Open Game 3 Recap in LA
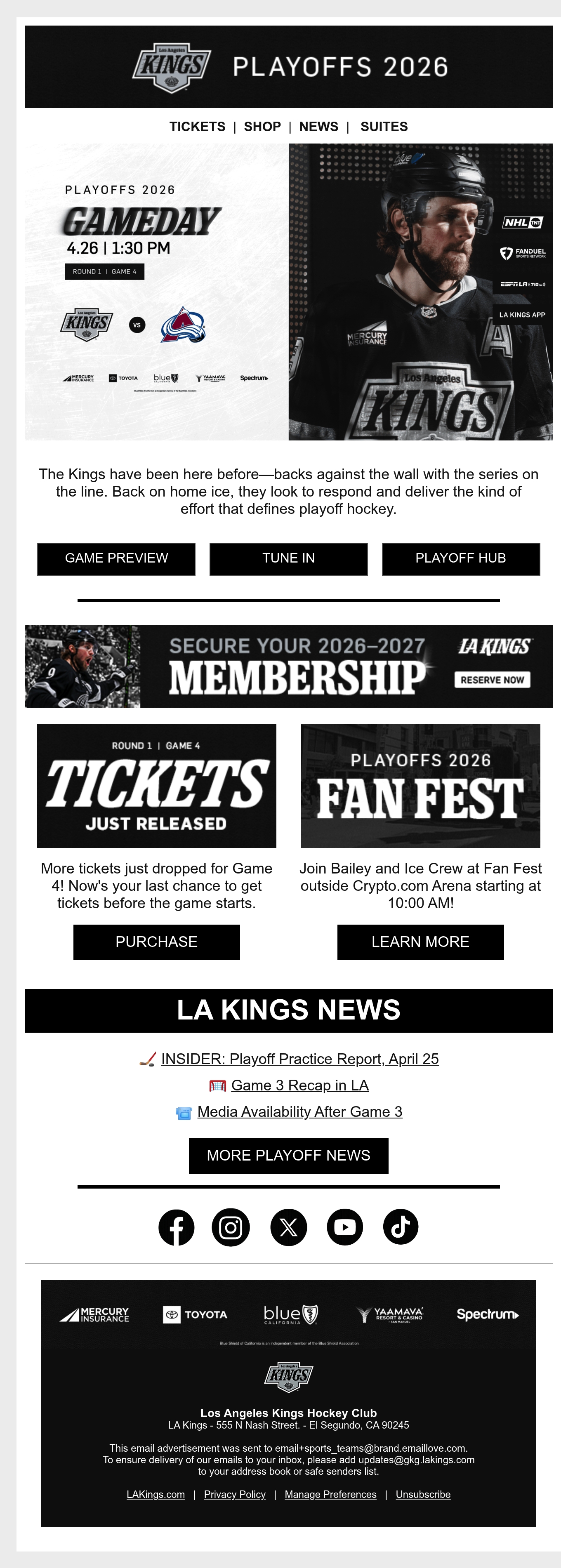The image size is (561, 1568). [x=300, y=1085]
